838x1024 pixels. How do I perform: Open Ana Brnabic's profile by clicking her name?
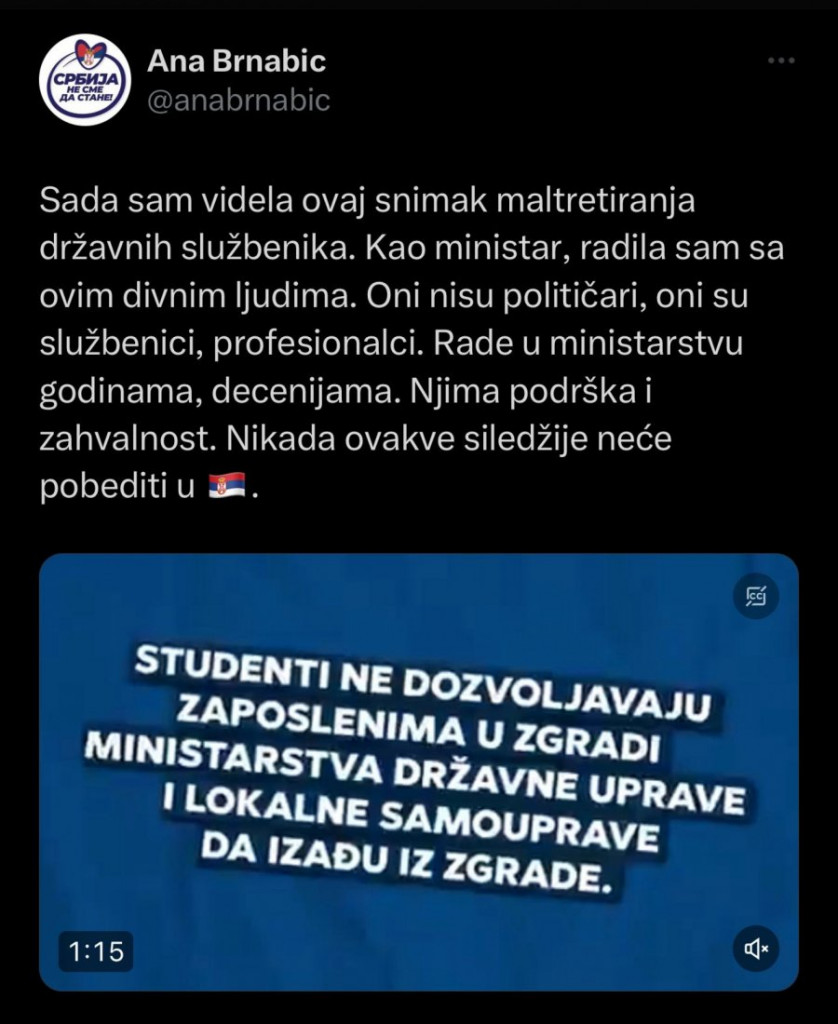point(237,62)
